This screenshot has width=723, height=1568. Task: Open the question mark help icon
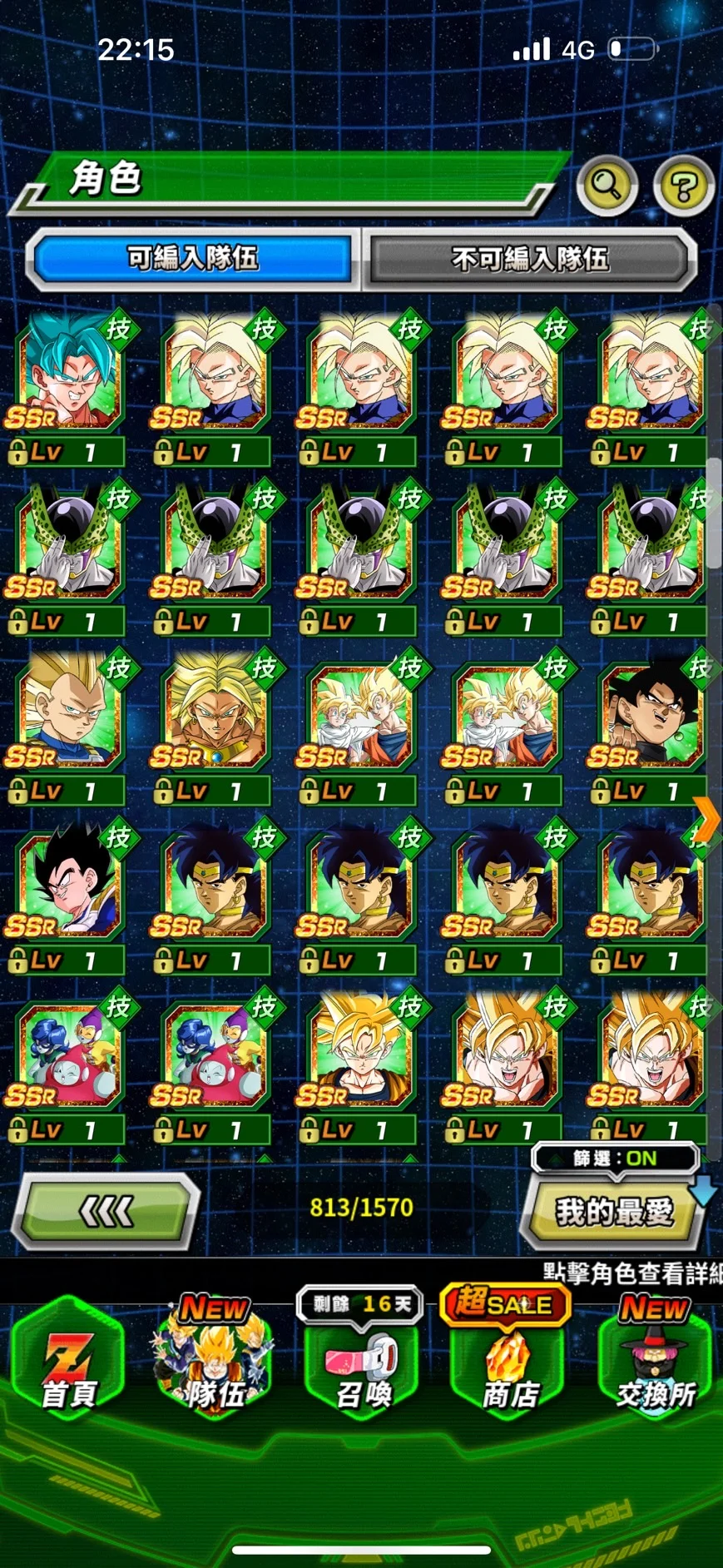coord(684,186)
